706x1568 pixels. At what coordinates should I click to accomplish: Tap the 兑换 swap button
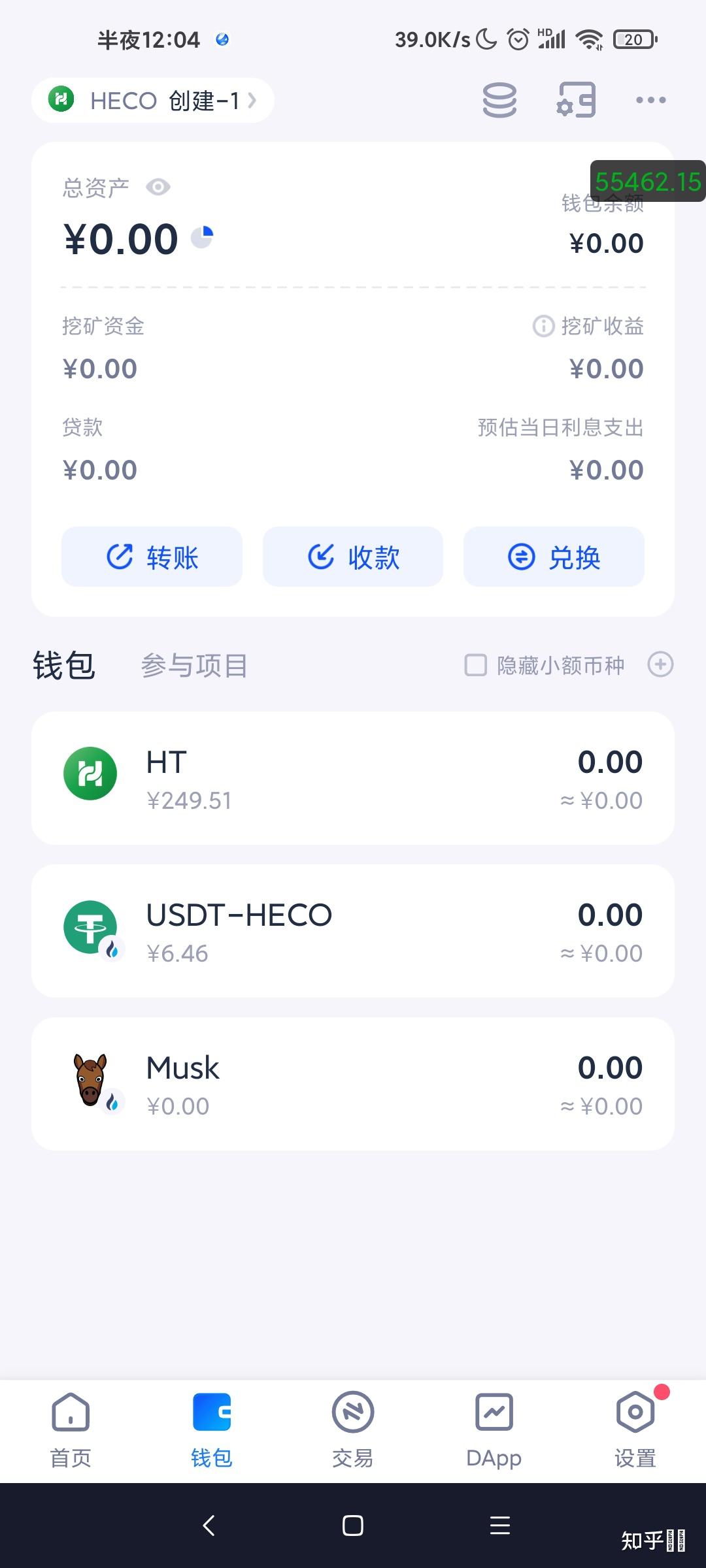(x=553, y=557)
